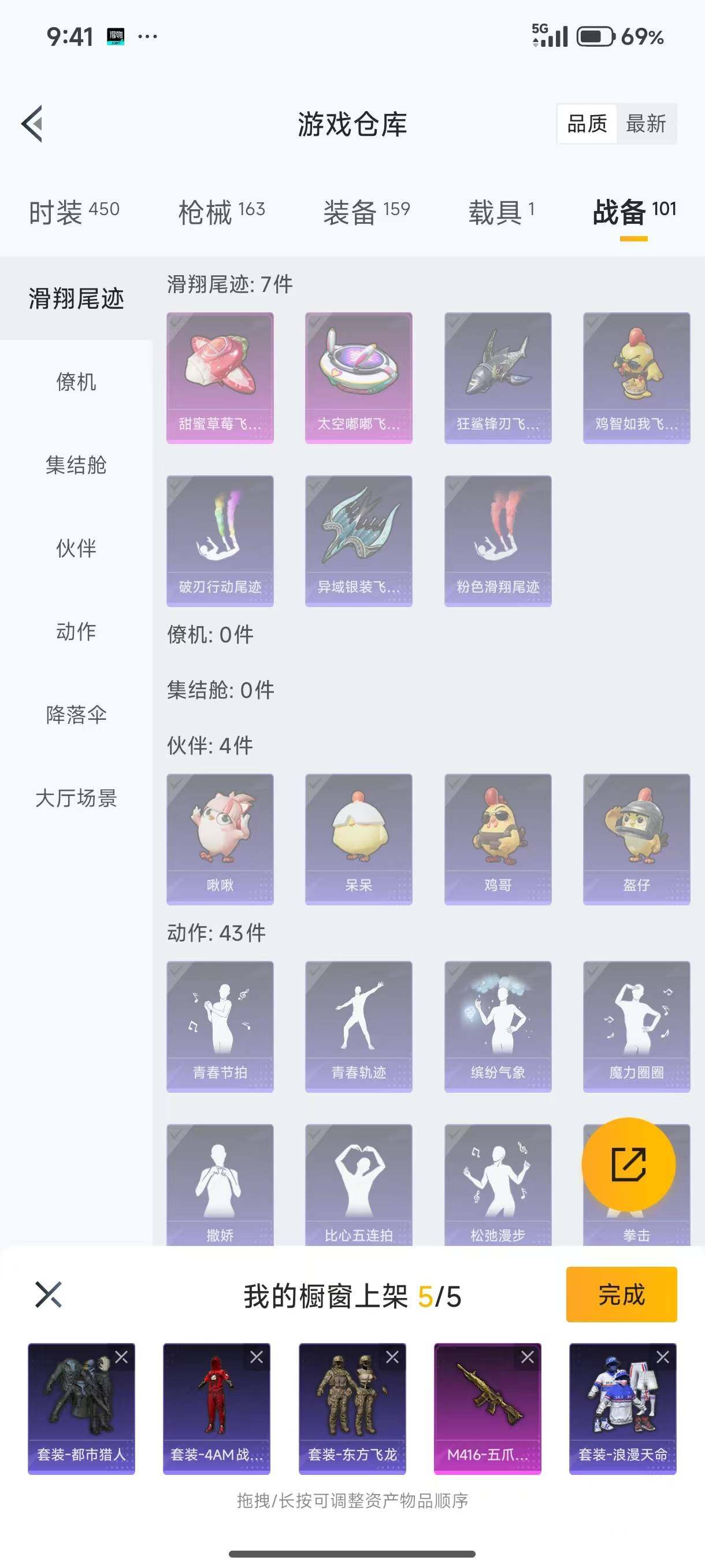
Task: Switch sorting to 最新
Action: [647, 124]
